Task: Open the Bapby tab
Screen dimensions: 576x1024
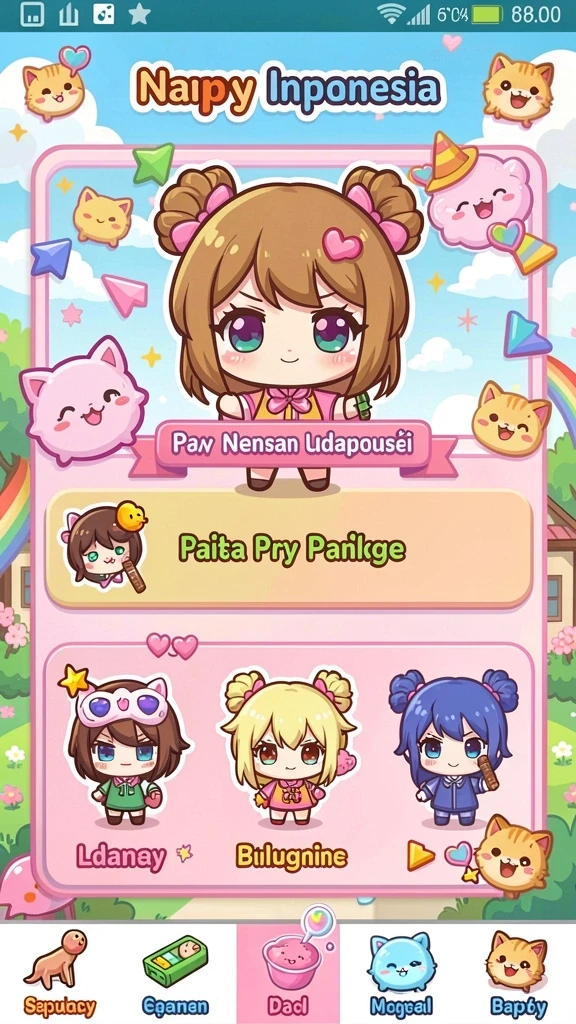Action: pos(517,973)
